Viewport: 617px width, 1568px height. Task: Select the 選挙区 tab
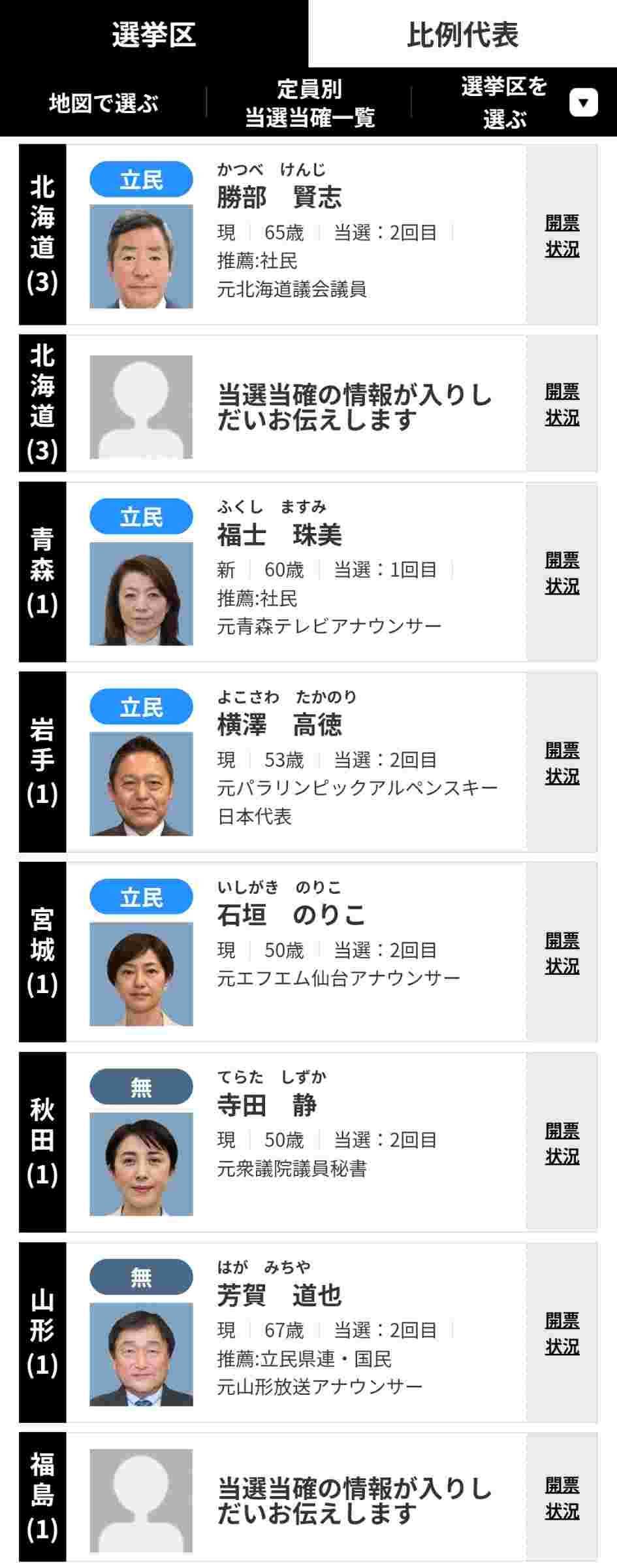point(154,34)
